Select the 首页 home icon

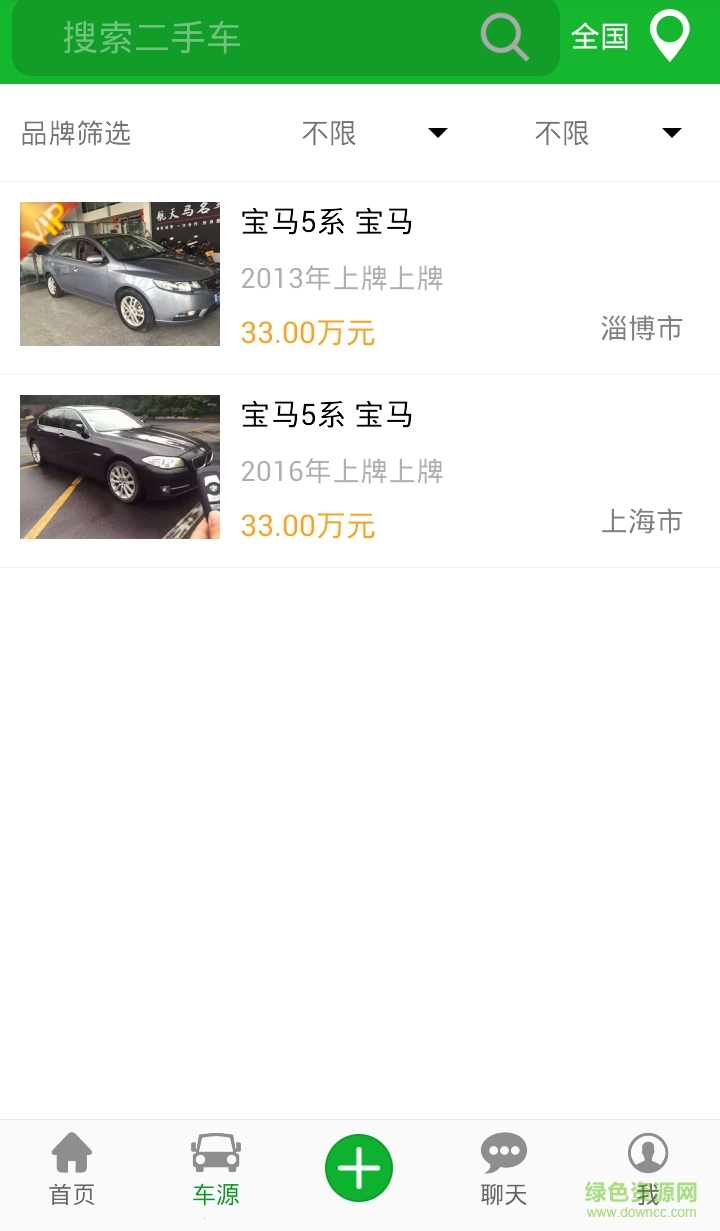[x=70, y=1152]
